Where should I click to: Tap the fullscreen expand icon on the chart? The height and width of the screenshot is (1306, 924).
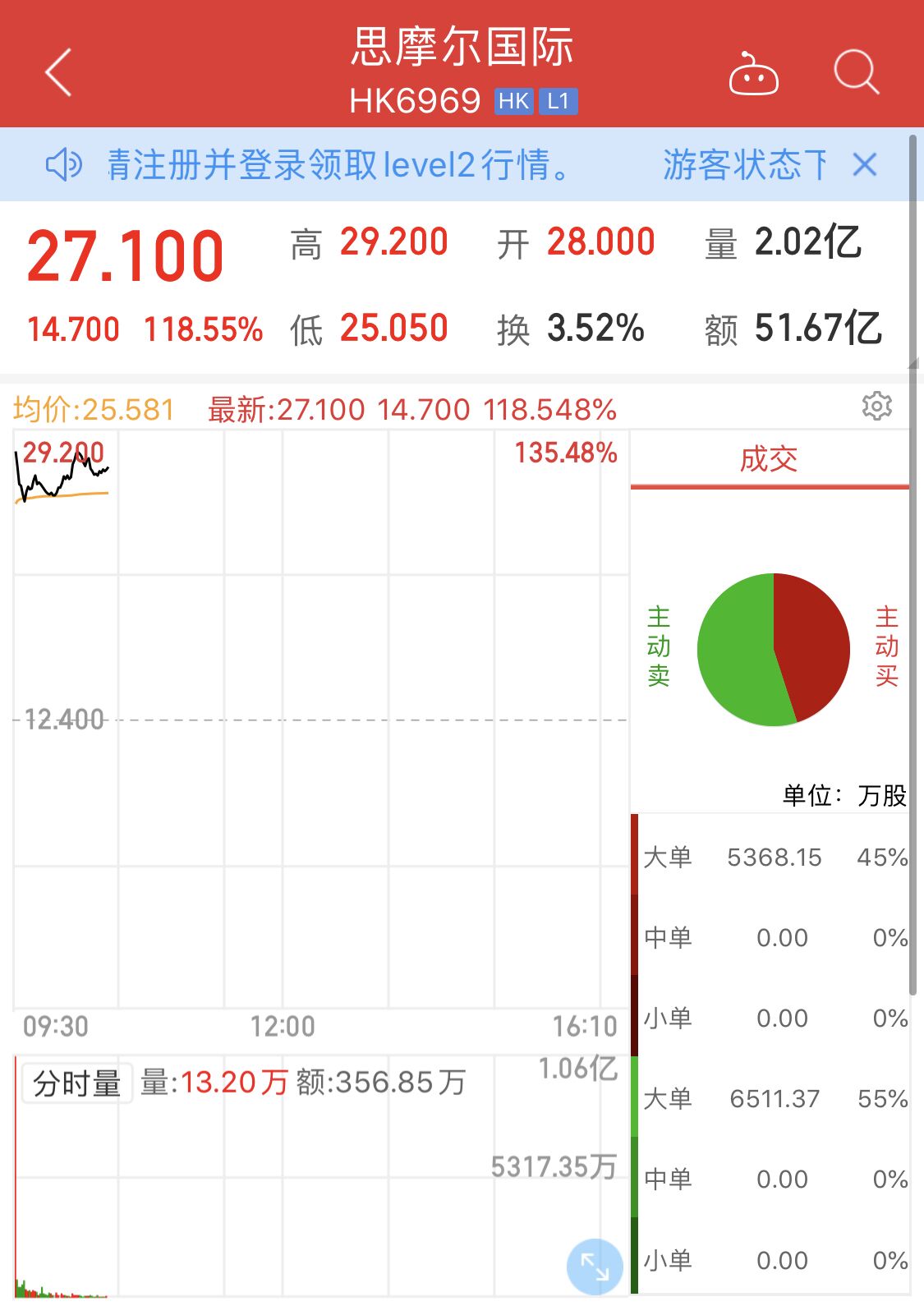594,1267
